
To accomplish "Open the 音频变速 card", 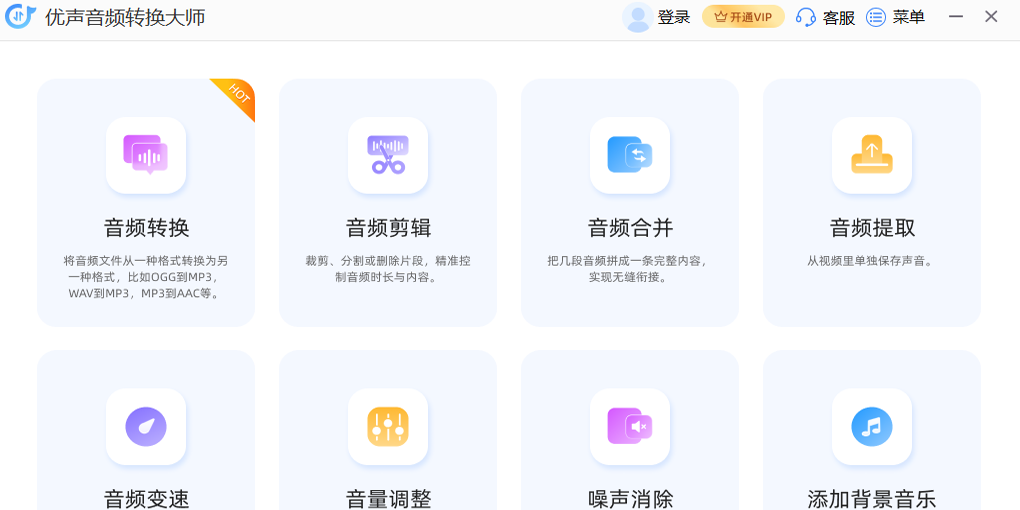I will click(146, 440).
